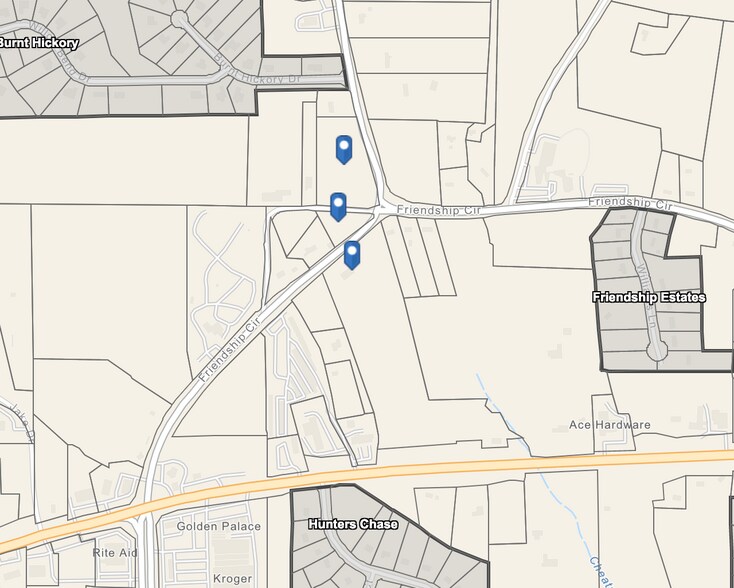
Task: Tap the northernmost blue map pin
Action: click(x=344, y=148)
